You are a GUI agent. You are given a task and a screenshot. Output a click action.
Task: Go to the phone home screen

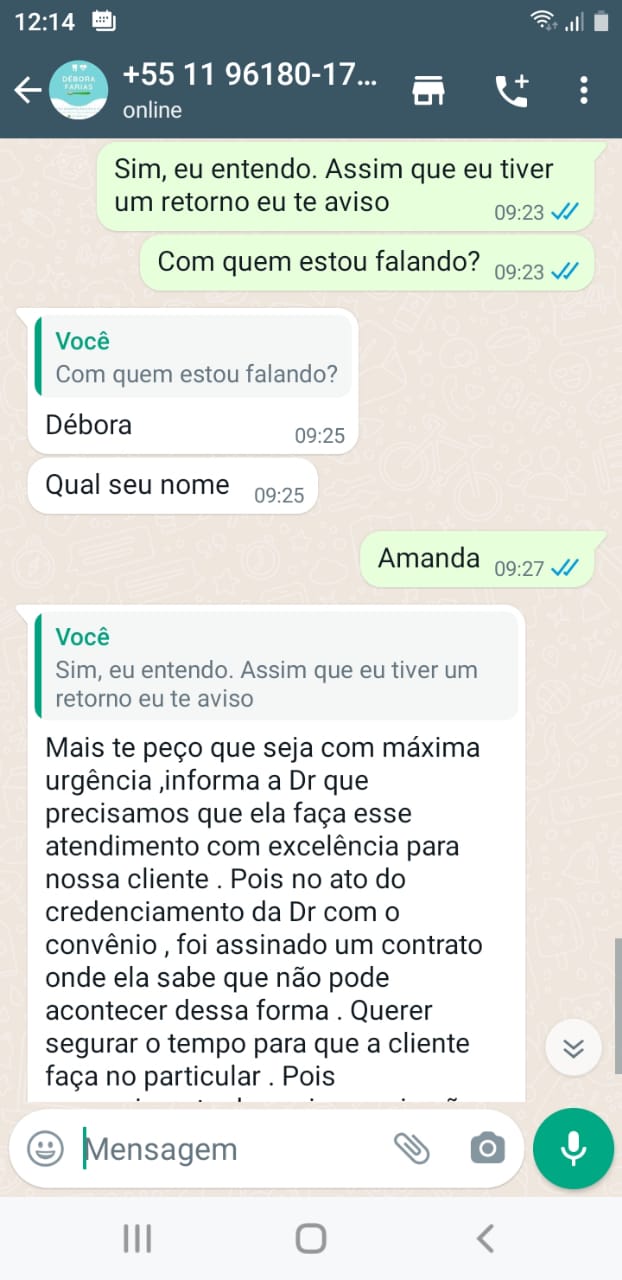(311, 1239)
